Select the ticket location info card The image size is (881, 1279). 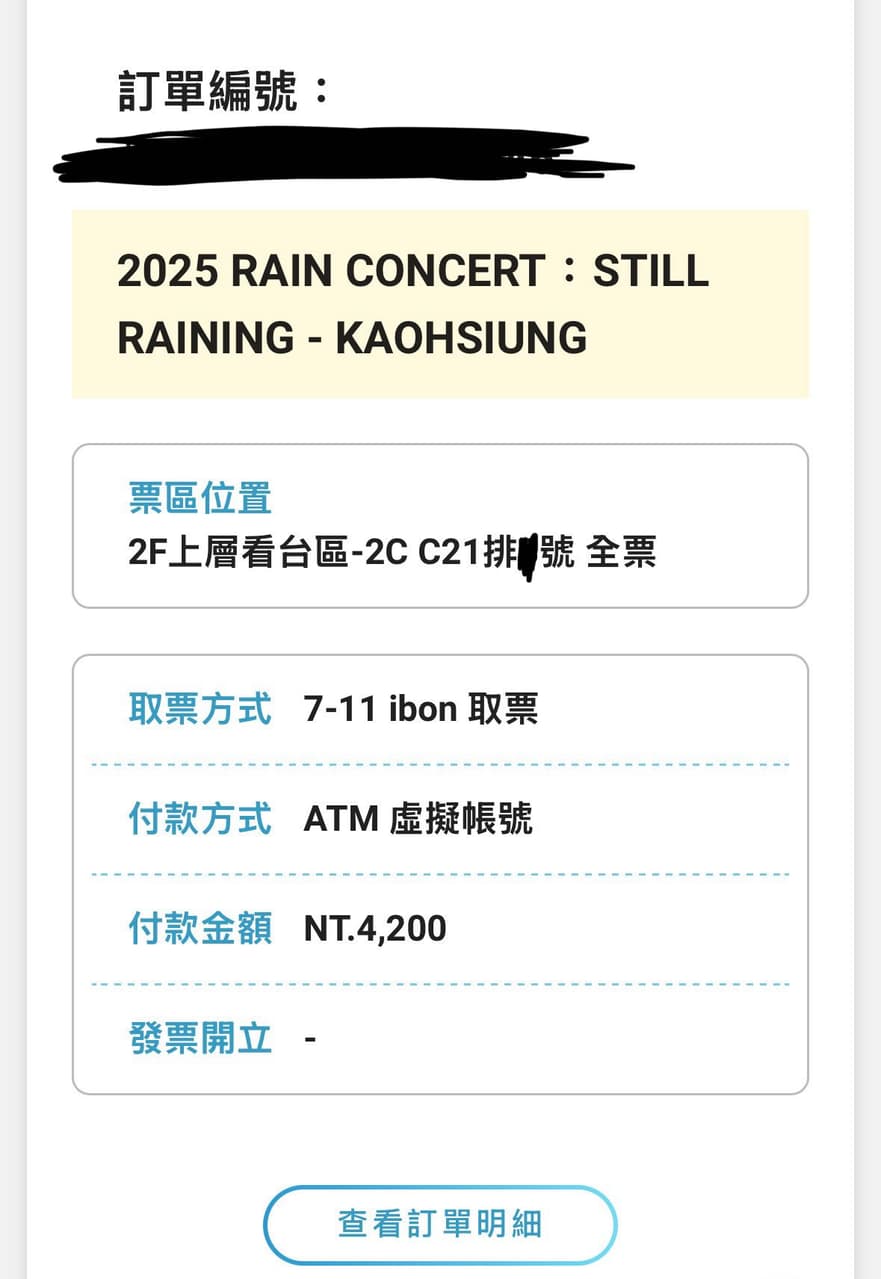[x=440, y=524]
